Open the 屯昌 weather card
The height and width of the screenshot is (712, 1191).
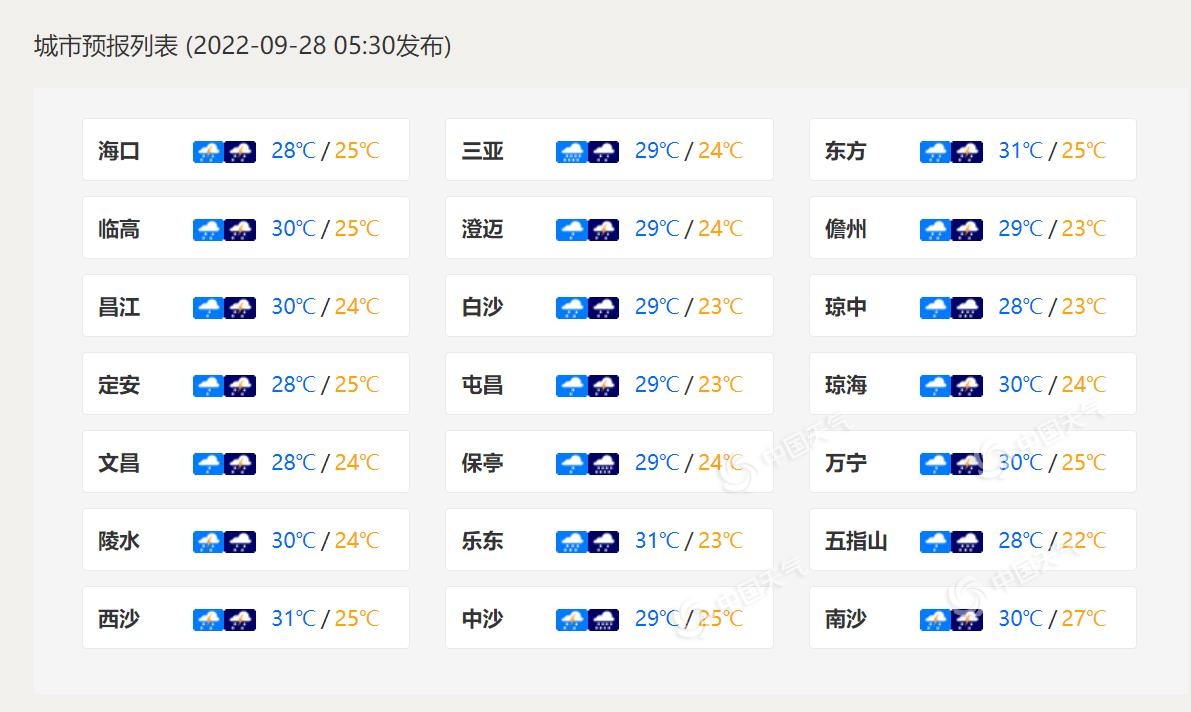pyautogui.click(x=608, y=384)
